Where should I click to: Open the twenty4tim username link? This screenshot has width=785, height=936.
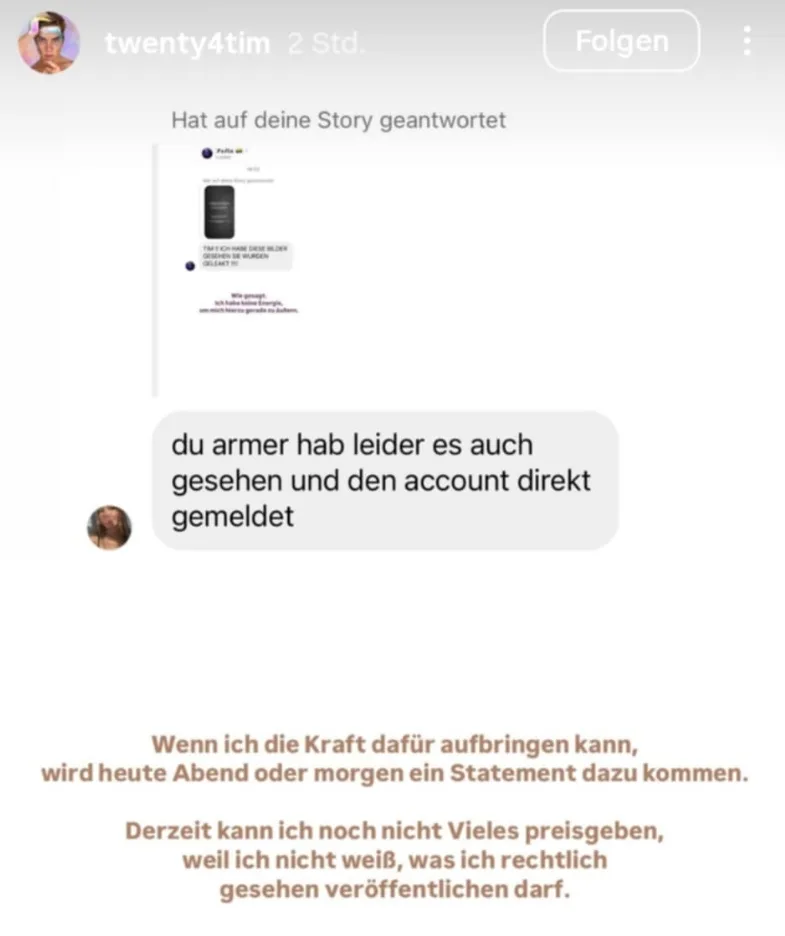(x=188, y=44)
